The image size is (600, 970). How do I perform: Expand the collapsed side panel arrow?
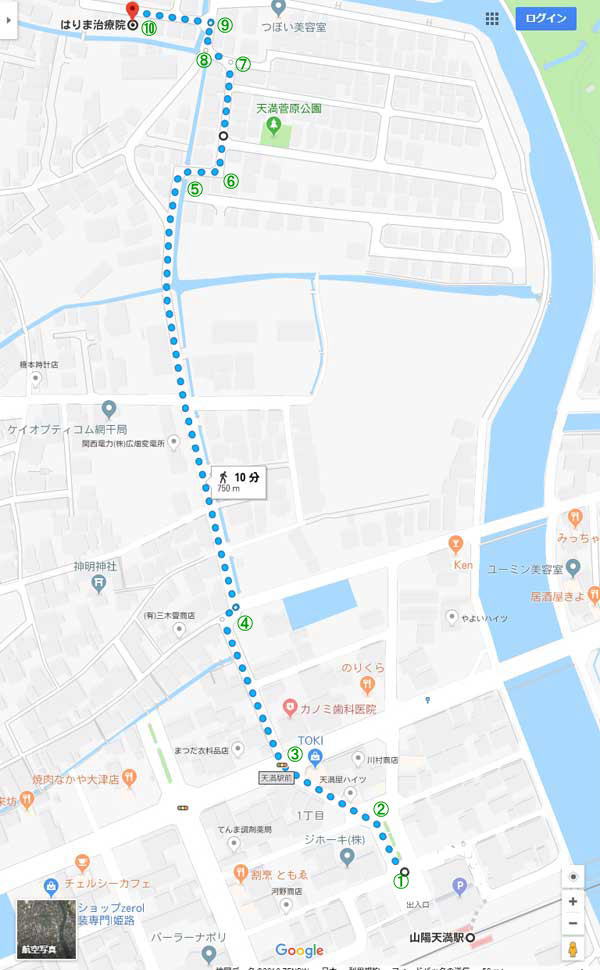(x=8, y=19)
